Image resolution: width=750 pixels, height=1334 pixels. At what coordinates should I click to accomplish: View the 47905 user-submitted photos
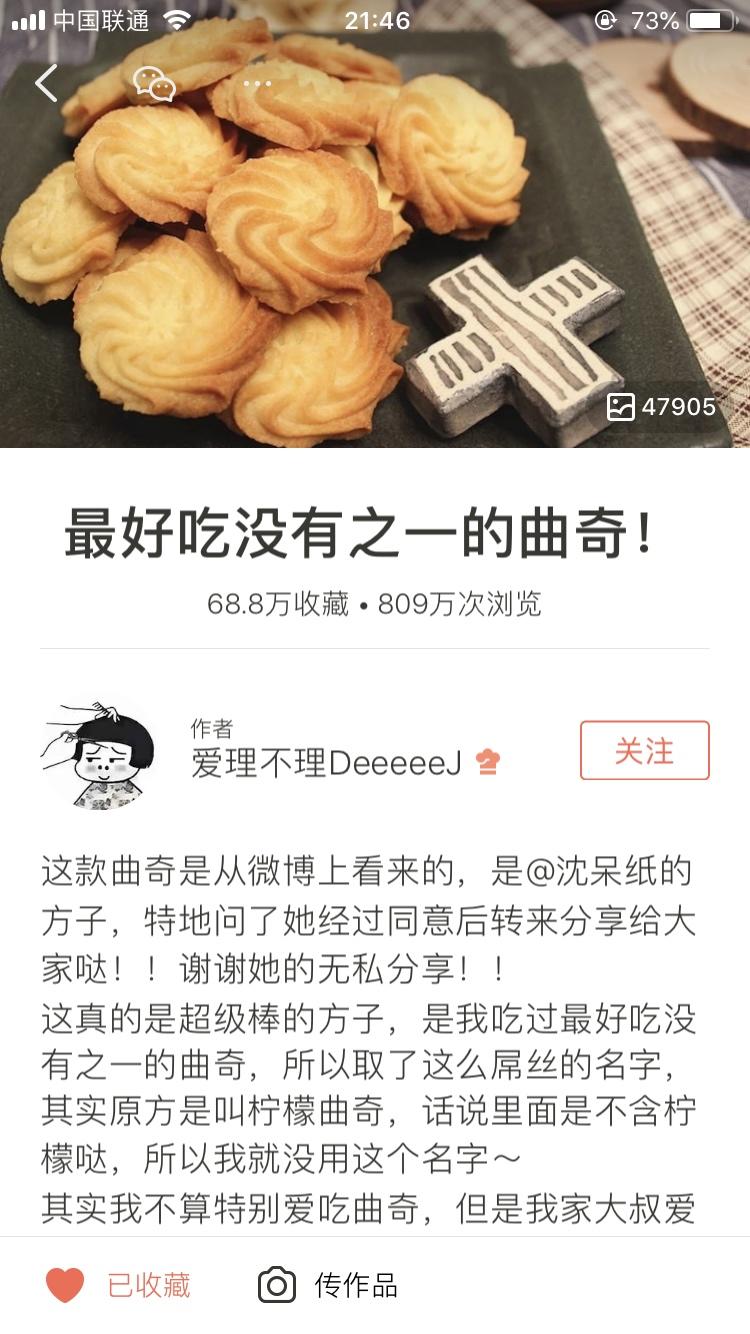click(x=662, y=407)
